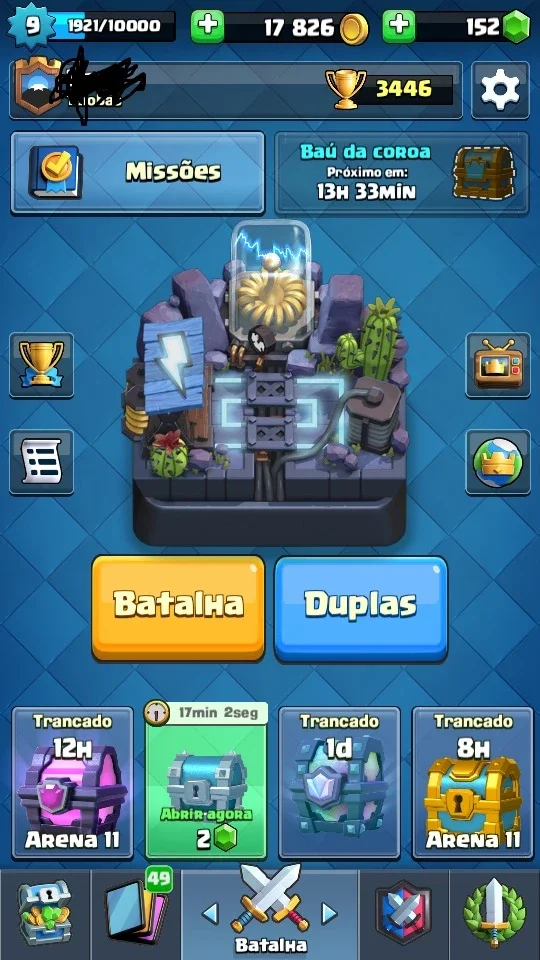Open the player profile banner
Screen dimensions: 540x960
pos(236,90)
